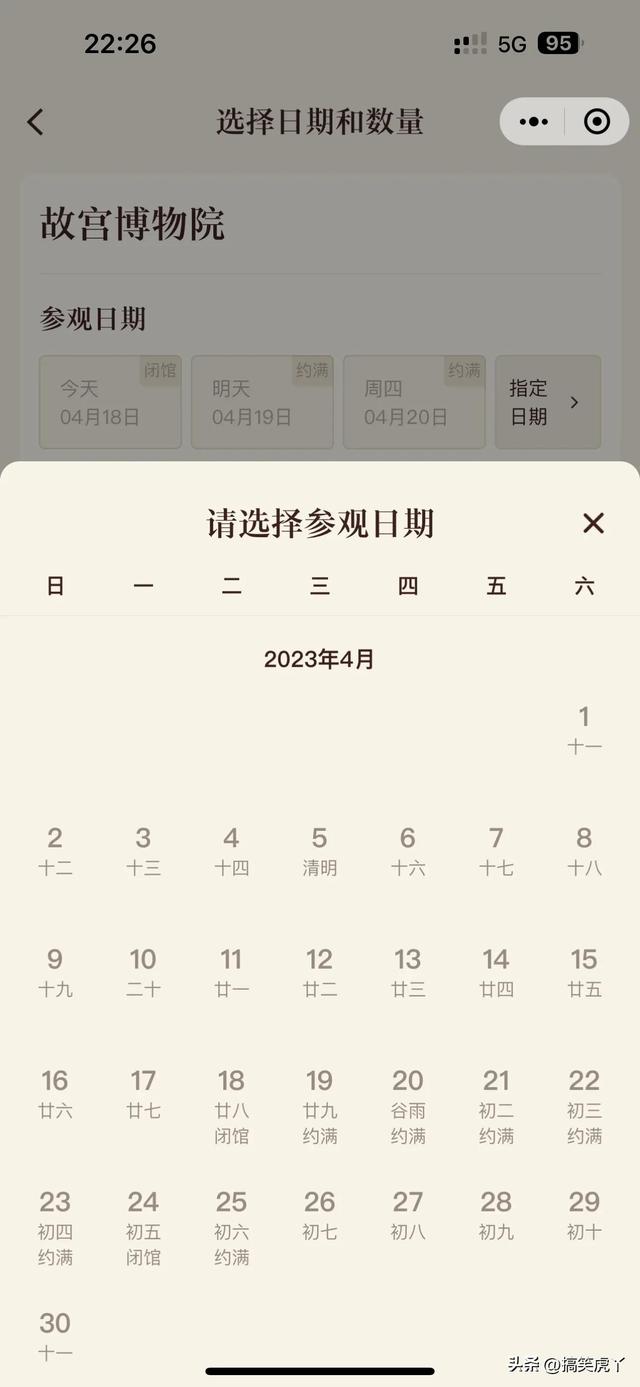Image resolution: width=640 pixels, height=1387 pixels.
Task: Open the 指定日期 picker
Action: pyautogui.click(x=548, y=402)
